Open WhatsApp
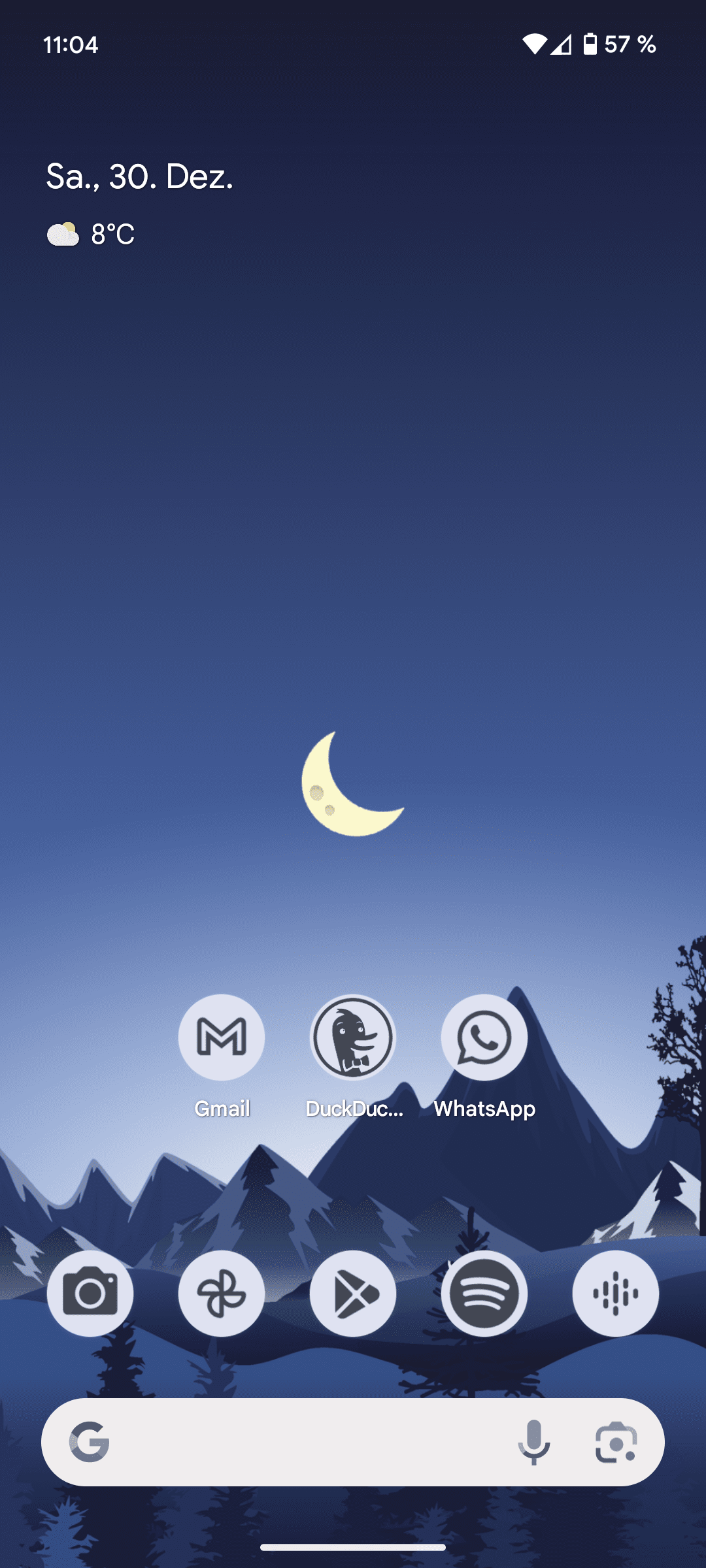This screenshot has height=1568, width=706. [484, 1037]
